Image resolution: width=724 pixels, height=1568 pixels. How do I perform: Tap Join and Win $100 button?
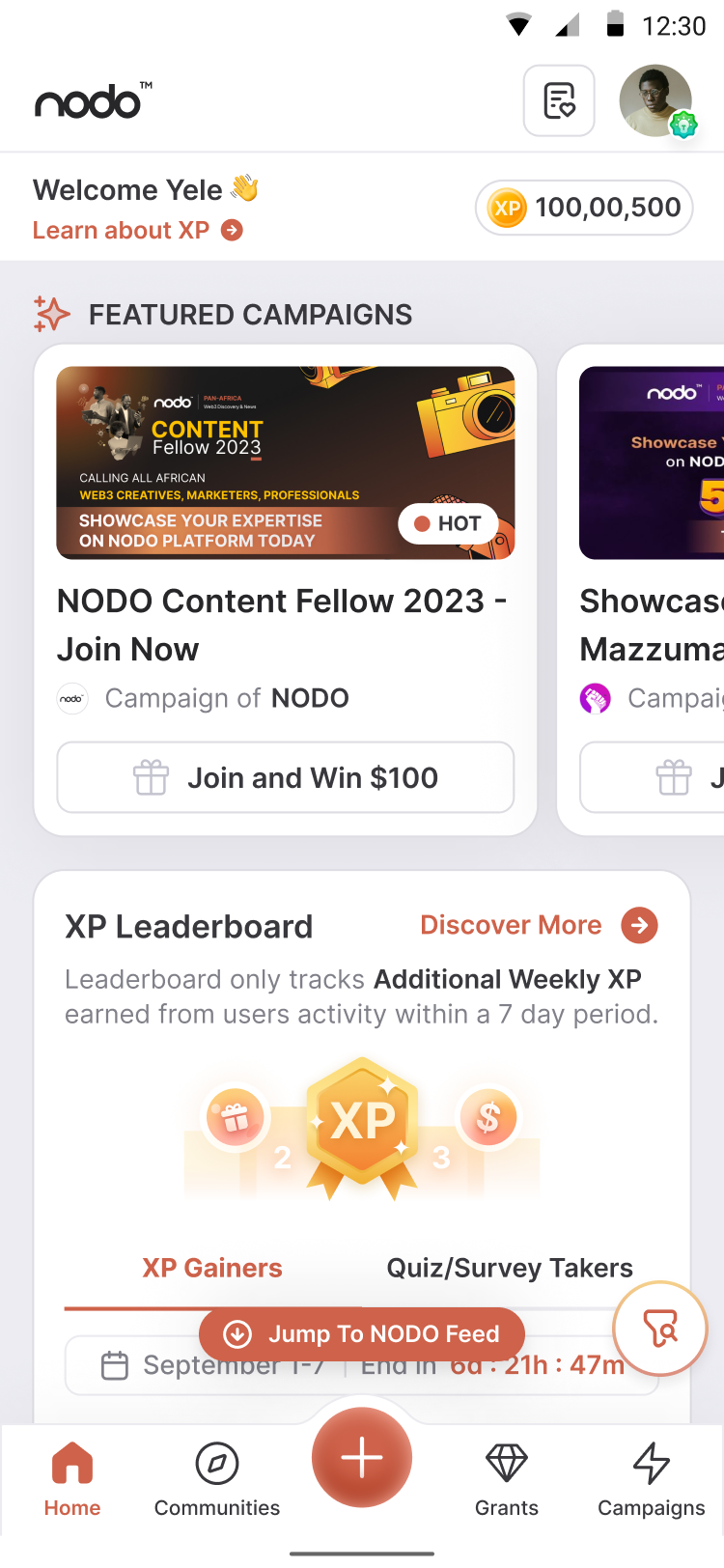285,777
